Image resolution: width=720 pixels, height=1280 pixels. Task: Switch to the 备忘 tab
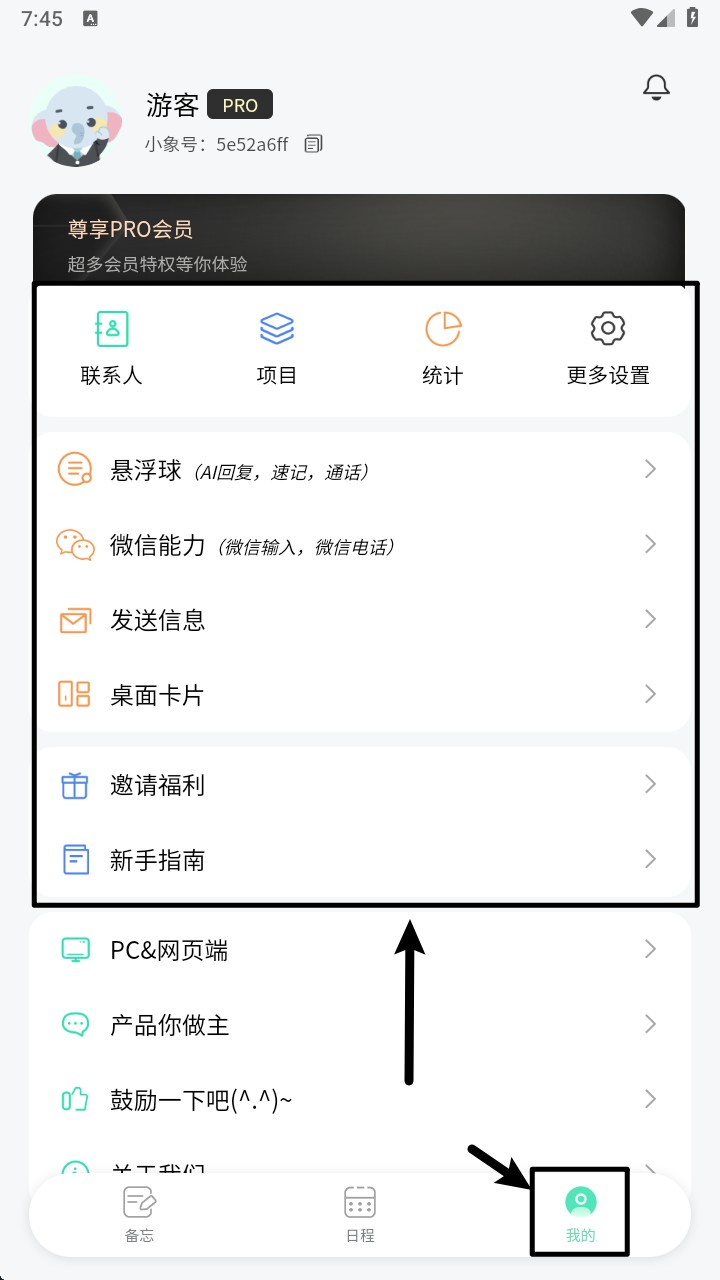tap(139, 1212)
